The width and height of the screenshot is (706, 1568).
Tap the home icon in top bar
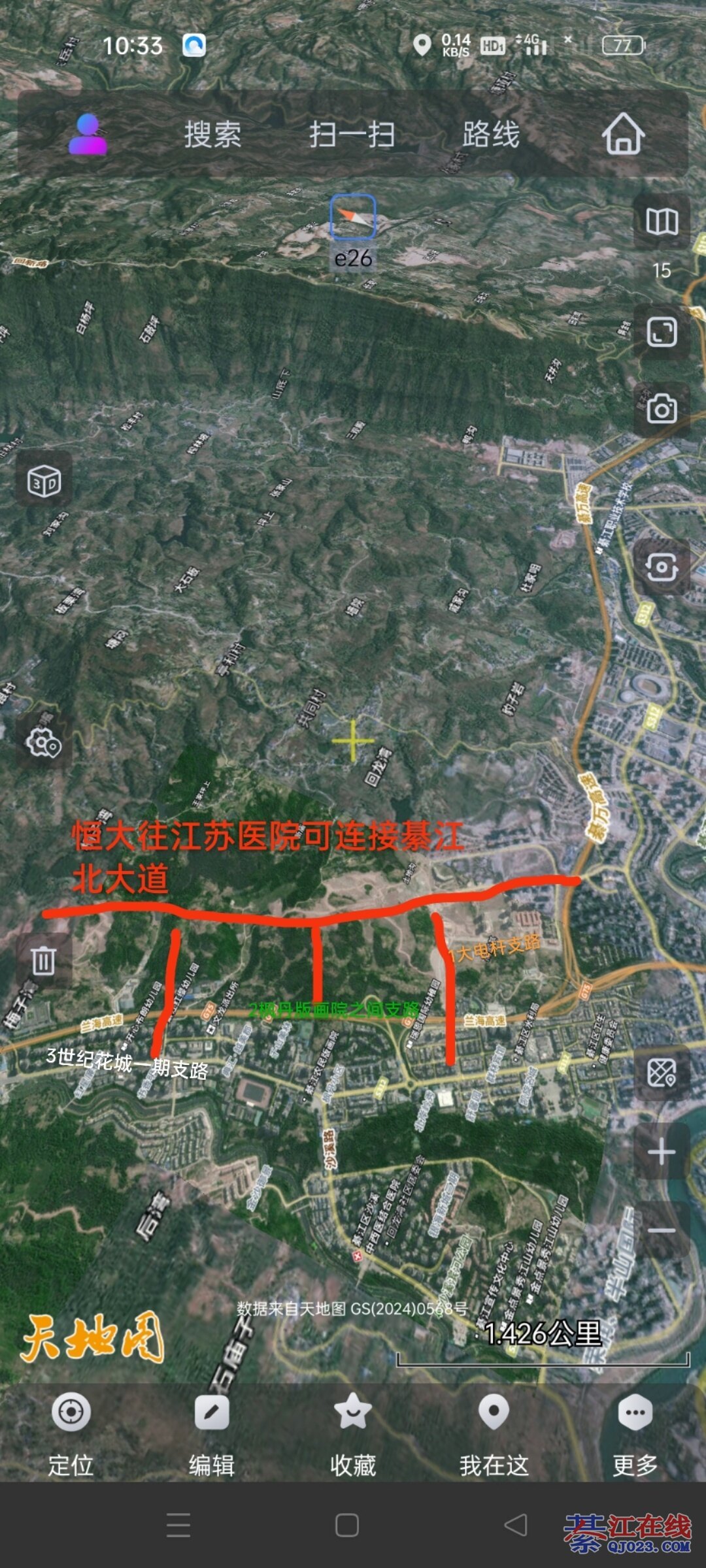click(x=623, y=134)
